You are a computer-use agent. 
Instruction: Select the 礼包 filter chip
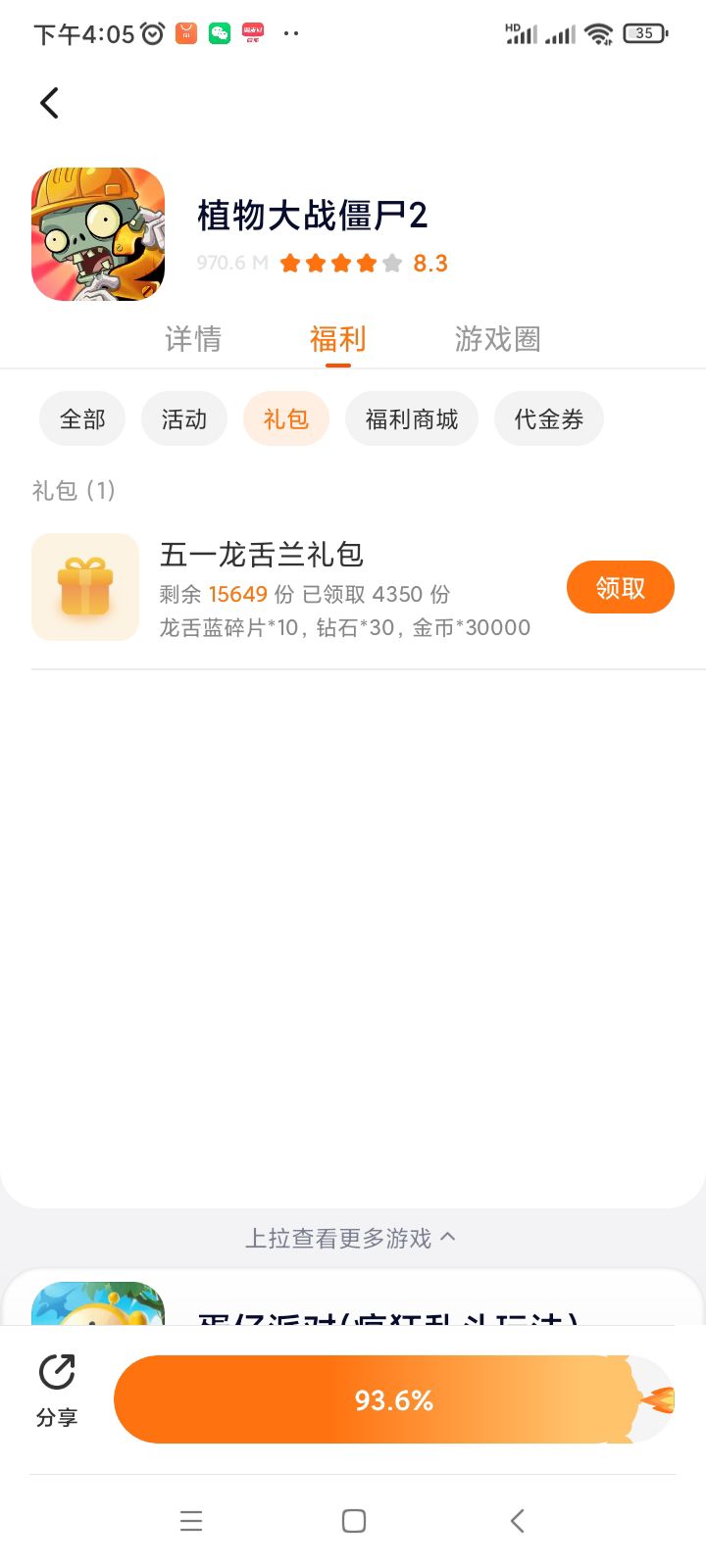pyautogui.click(x=286, y=419)
